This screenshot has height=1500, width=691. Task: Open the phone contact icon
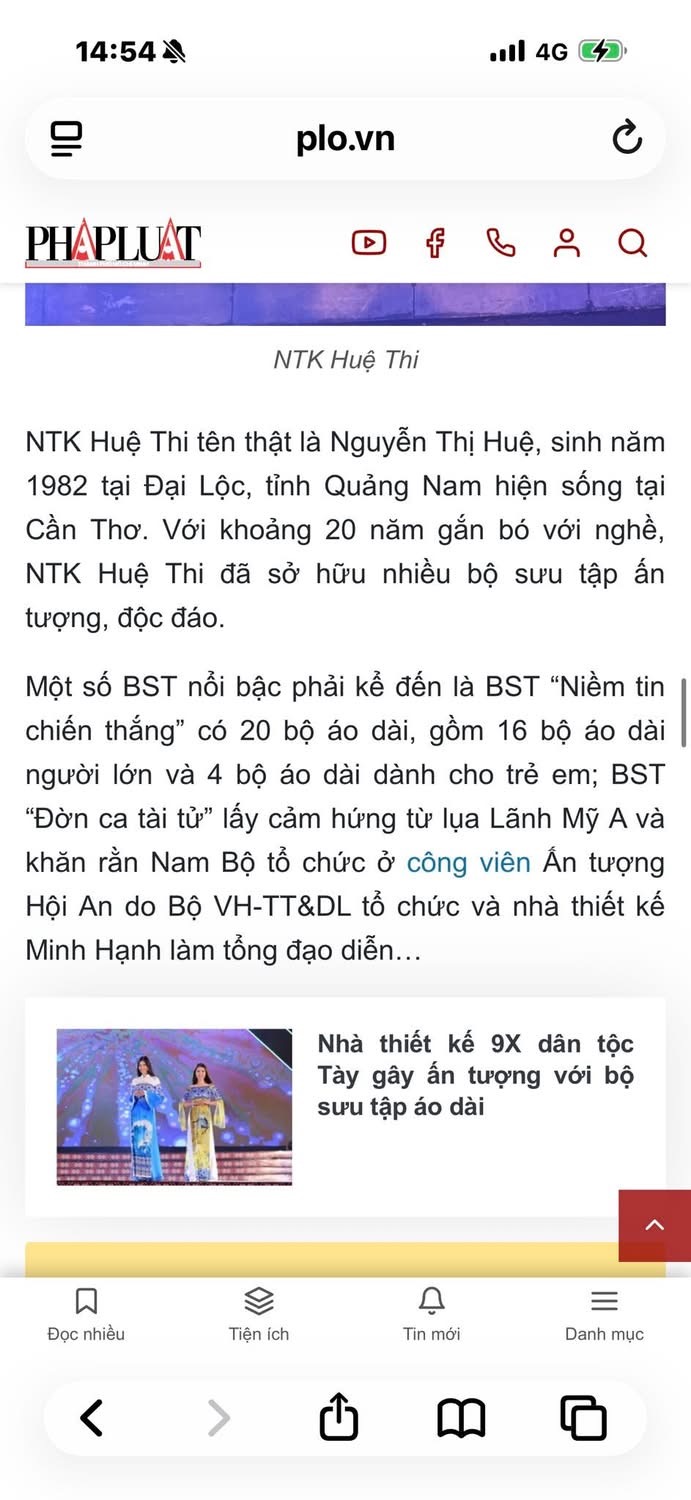point(501,243)
